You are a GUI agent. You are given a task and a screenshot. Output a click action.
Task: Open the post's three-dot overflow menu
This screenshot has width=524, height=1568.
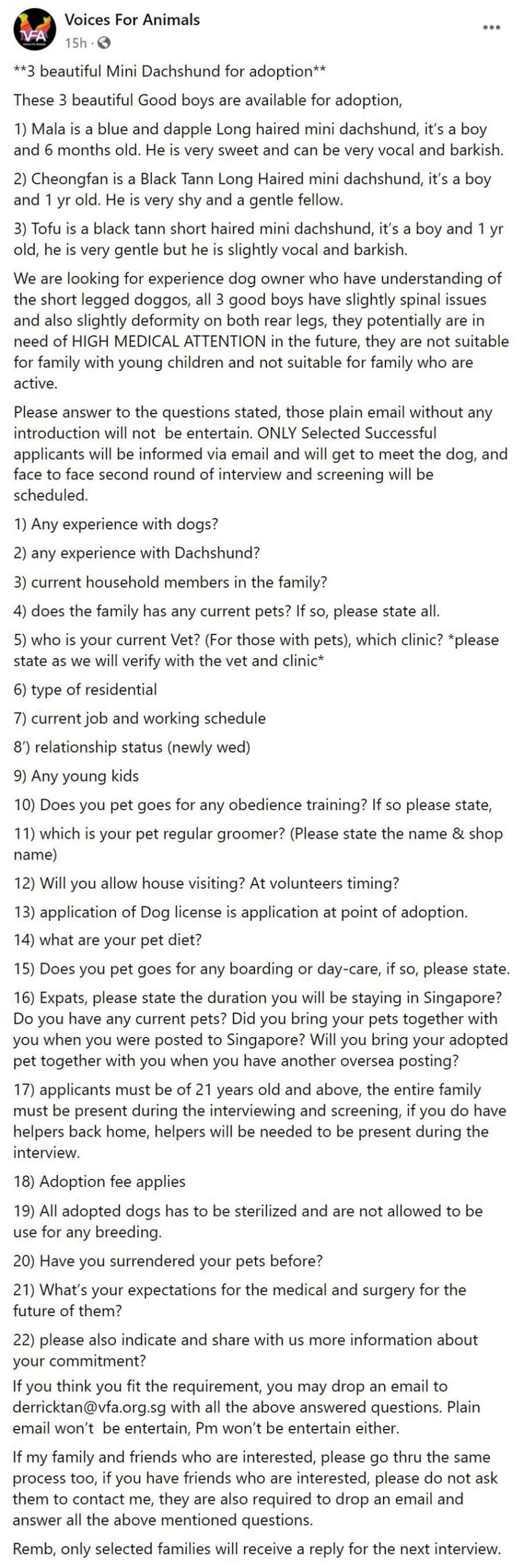tap(492, 28)
